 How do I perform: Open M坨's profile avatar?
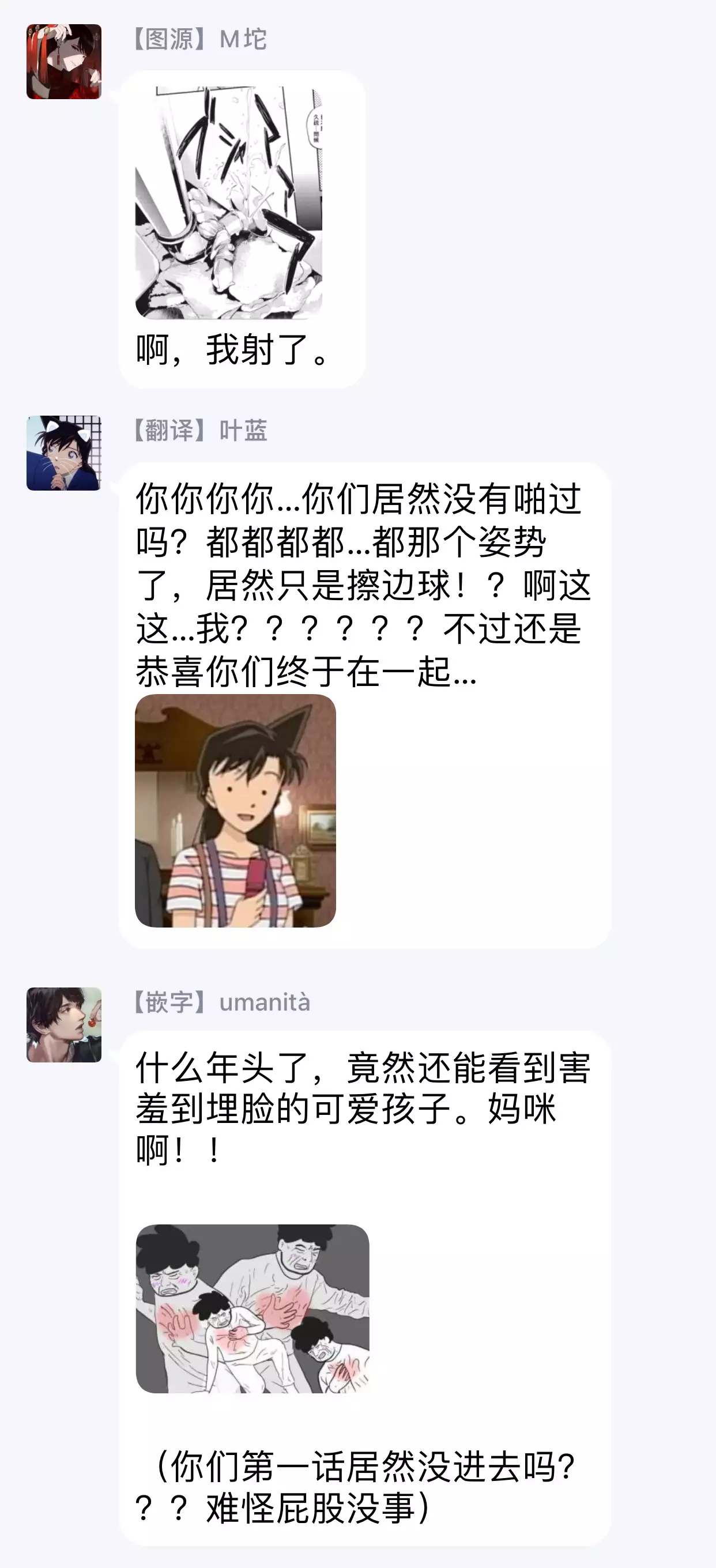coord(64,62)
